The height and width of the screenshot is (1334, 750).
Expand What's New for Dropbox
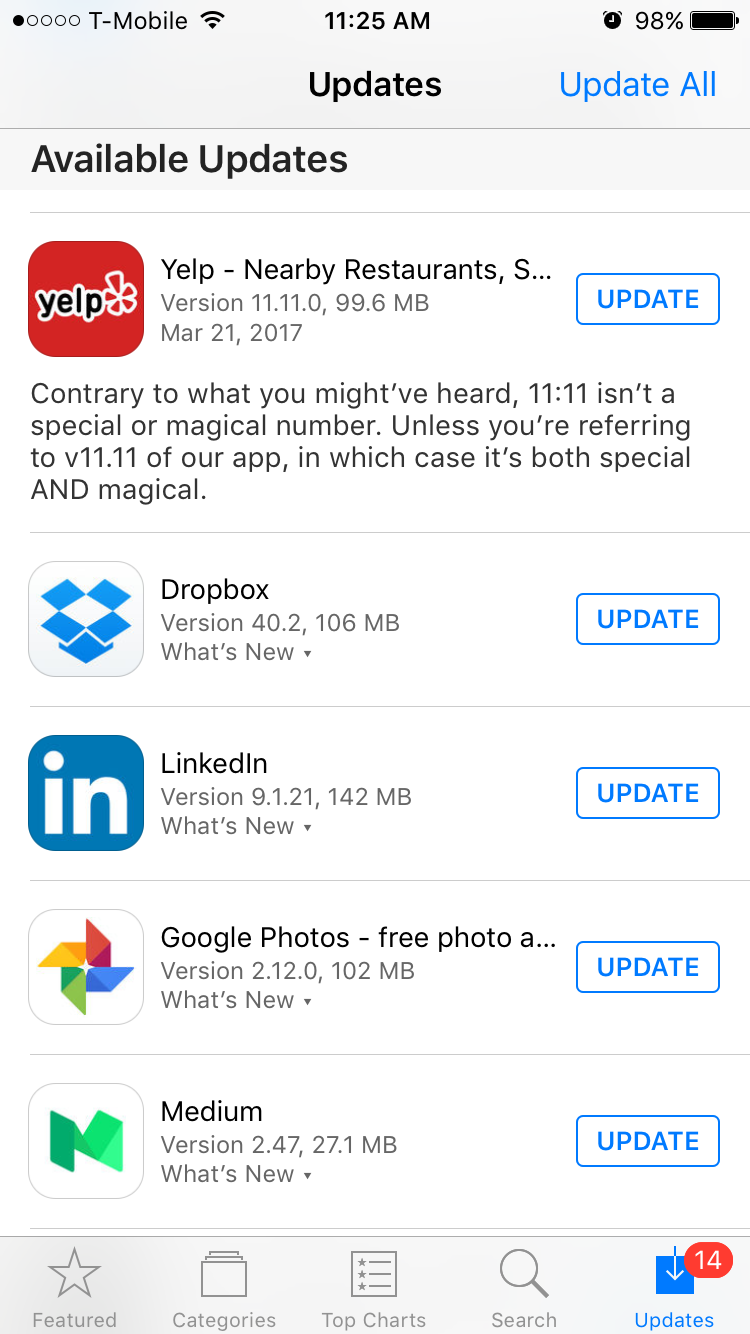tap(236, 652)
